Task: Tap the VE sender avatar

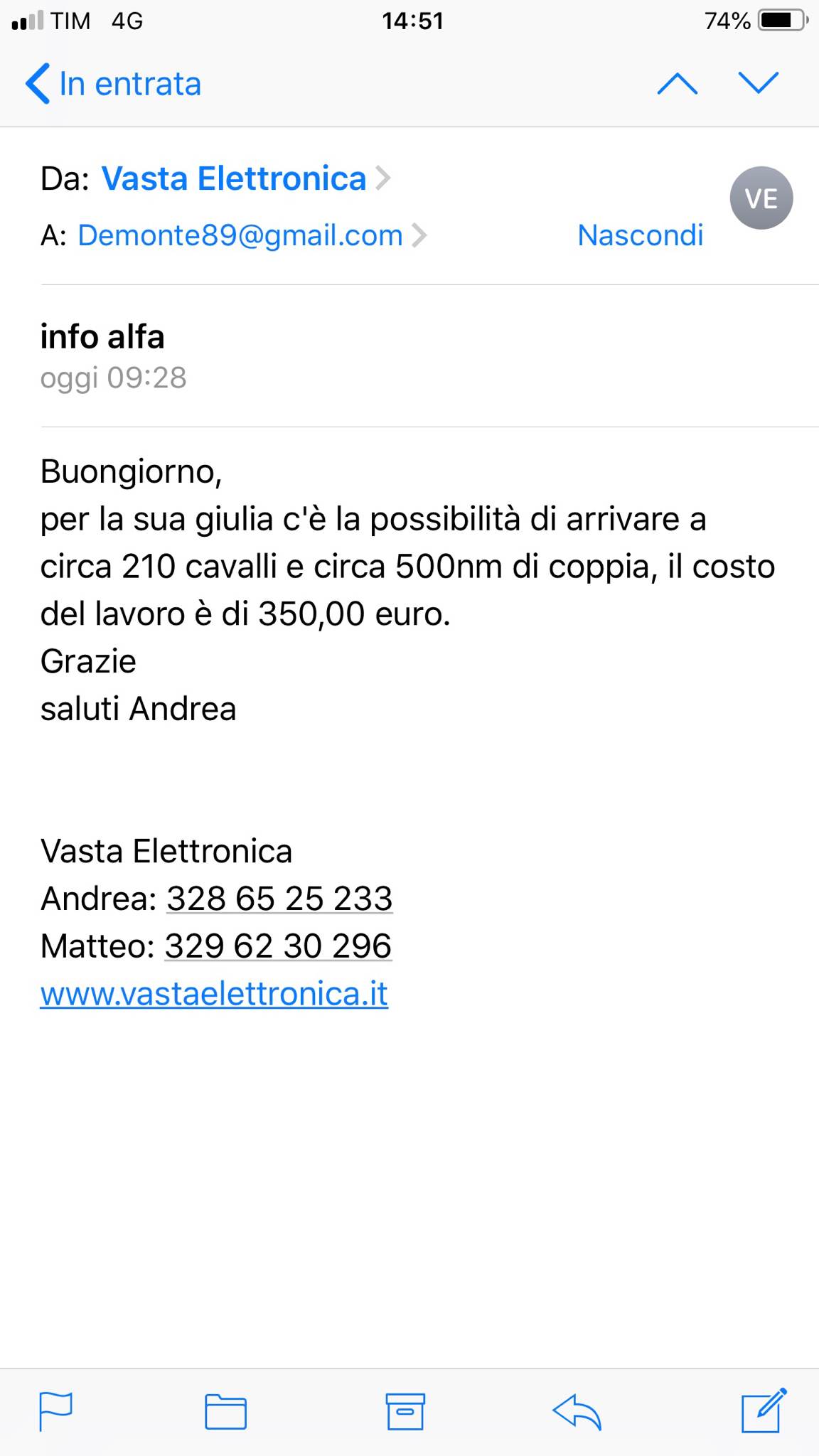Action: point(761,198)
